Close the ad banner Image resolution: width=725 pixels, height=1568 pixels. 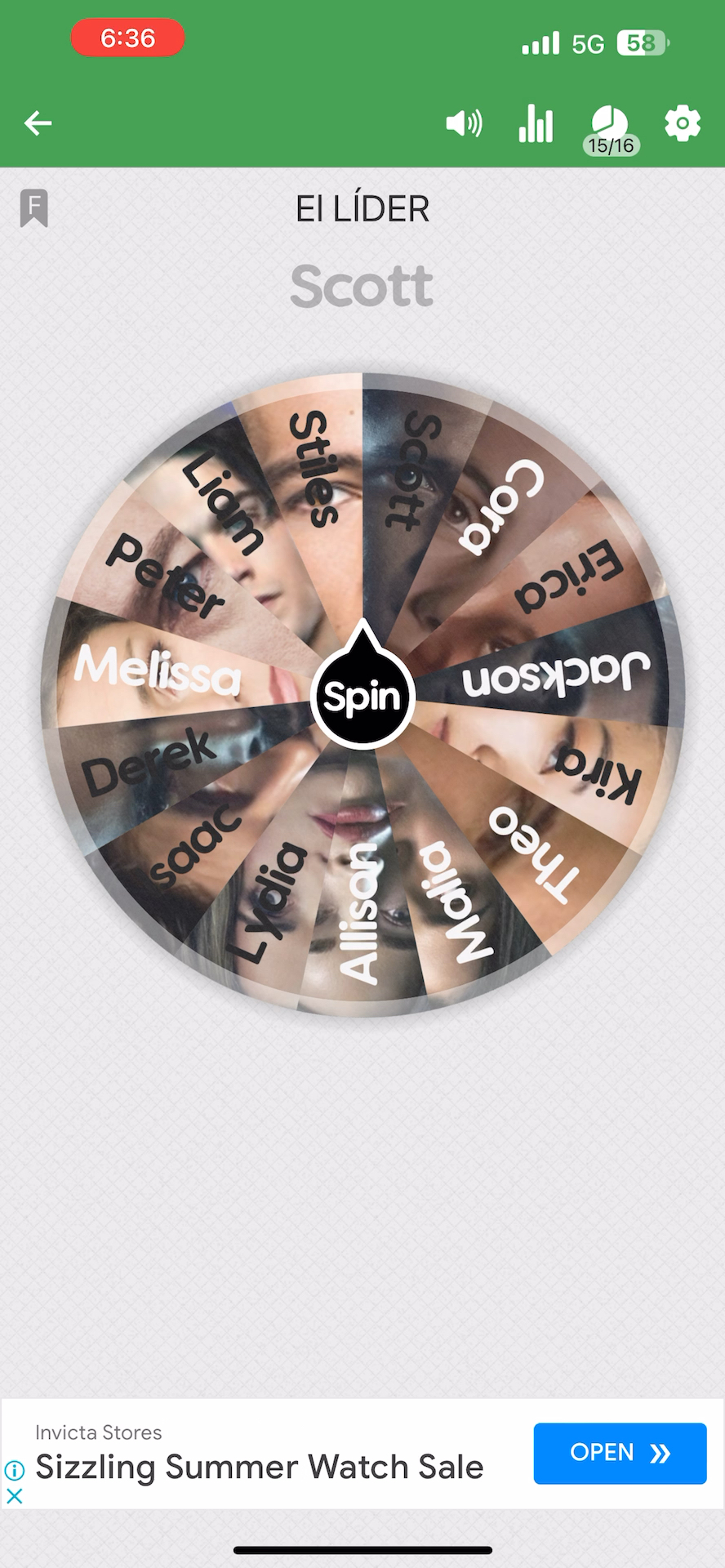pyautogui.click(x=15, y=1496)
